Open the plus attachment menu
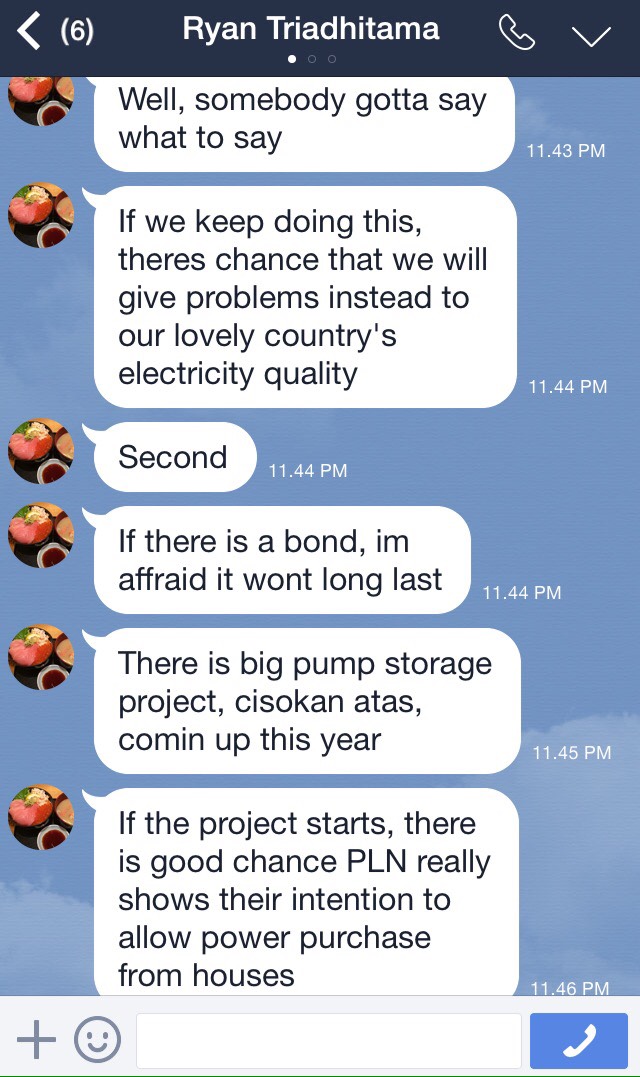Viewport: 640px width, 1077px height. pyautogui.click(x=36, y=1040)
